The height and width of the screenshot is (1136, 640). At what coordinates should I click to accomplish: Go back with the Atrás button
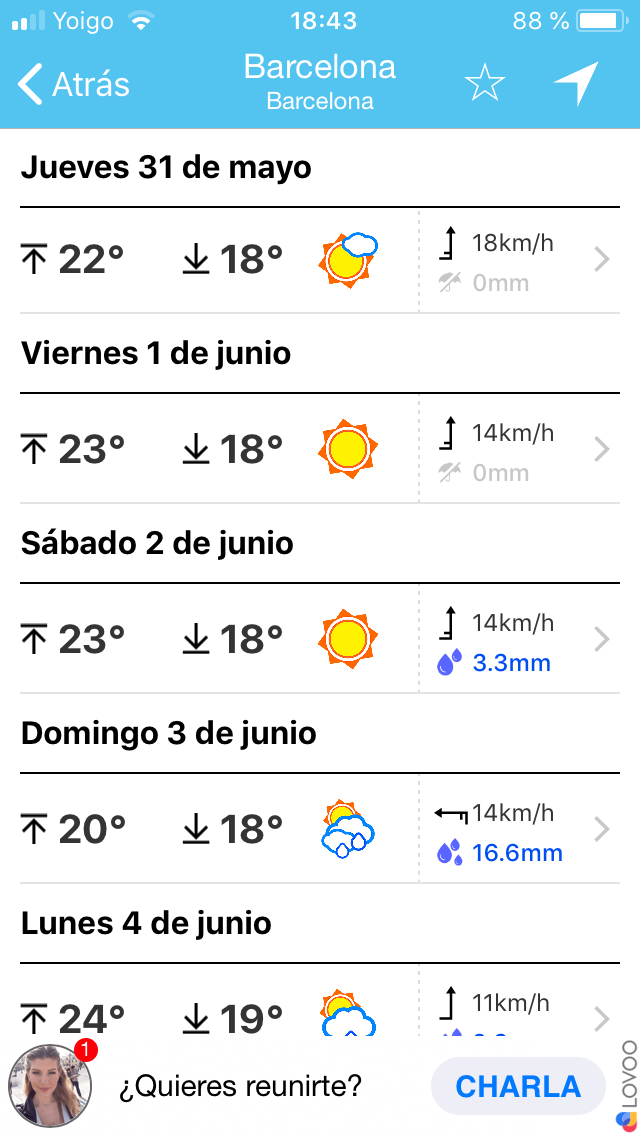pyautogui.click(x=73, y=84)
